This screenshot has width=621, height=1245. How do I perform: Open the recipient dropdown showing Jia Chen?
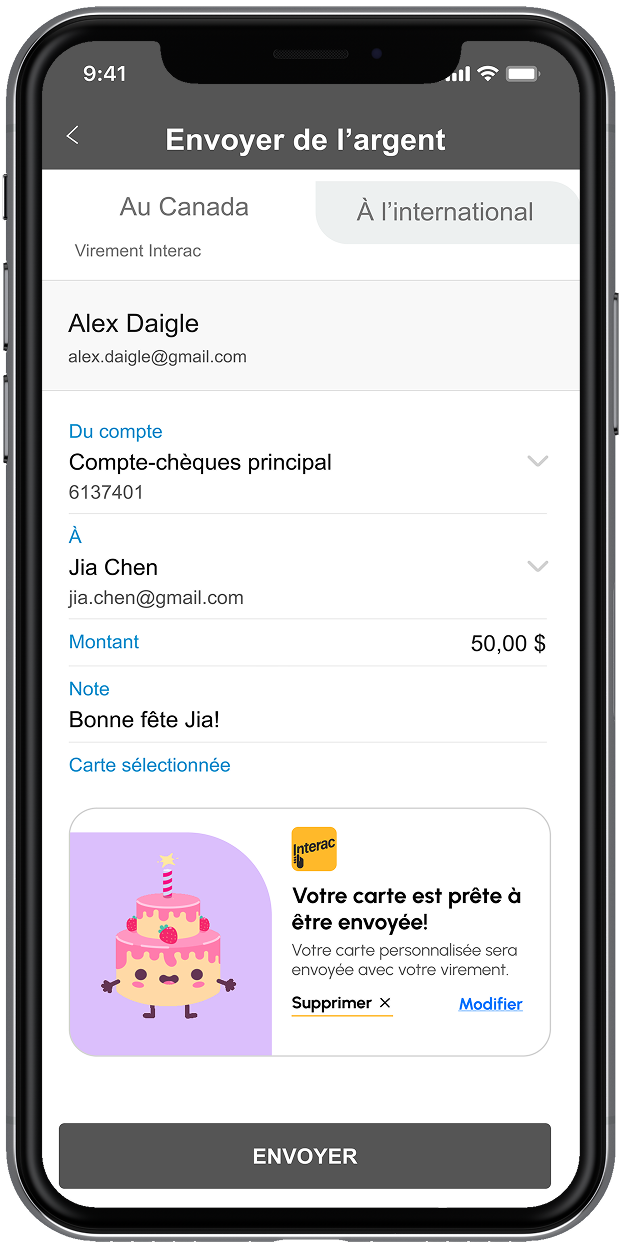pos(537,567)
